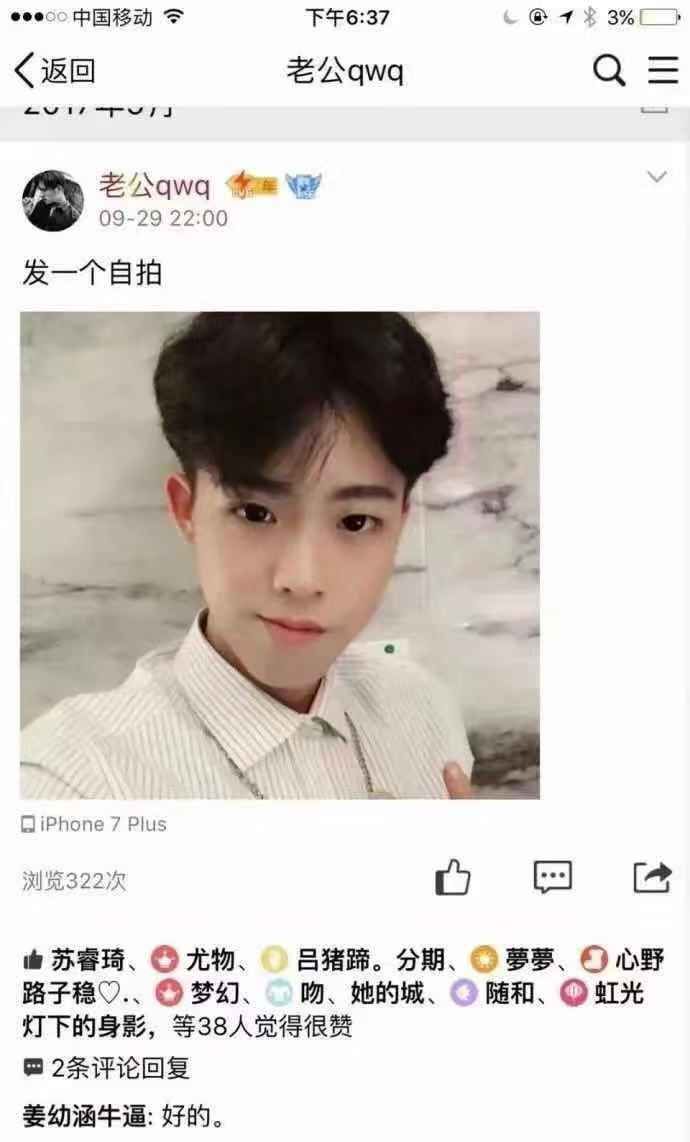Like the post with thumbs up icon
The height and width of the screenshot is (1142, 690).
(x=453, y=878)
